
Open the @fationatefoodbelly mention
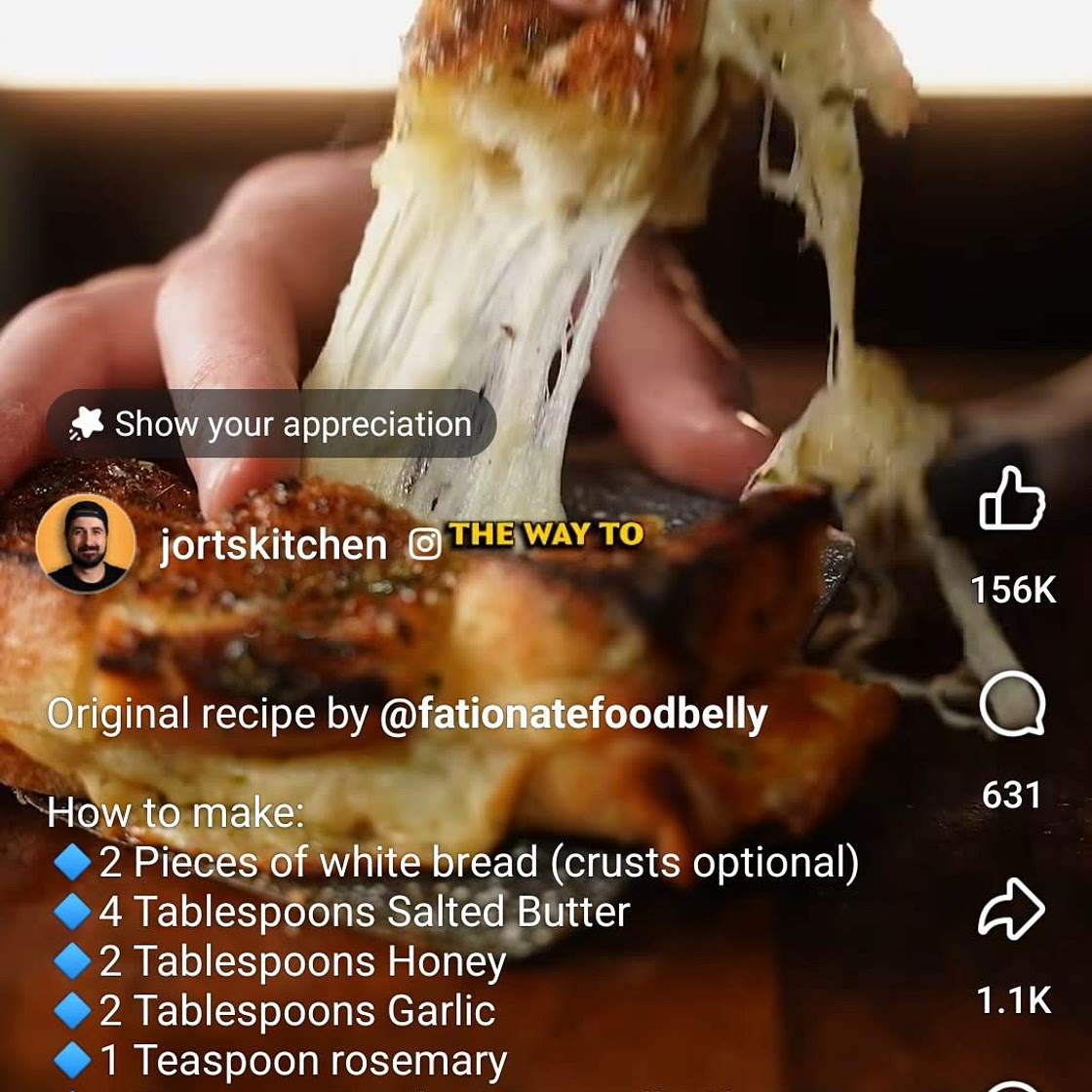572,715
